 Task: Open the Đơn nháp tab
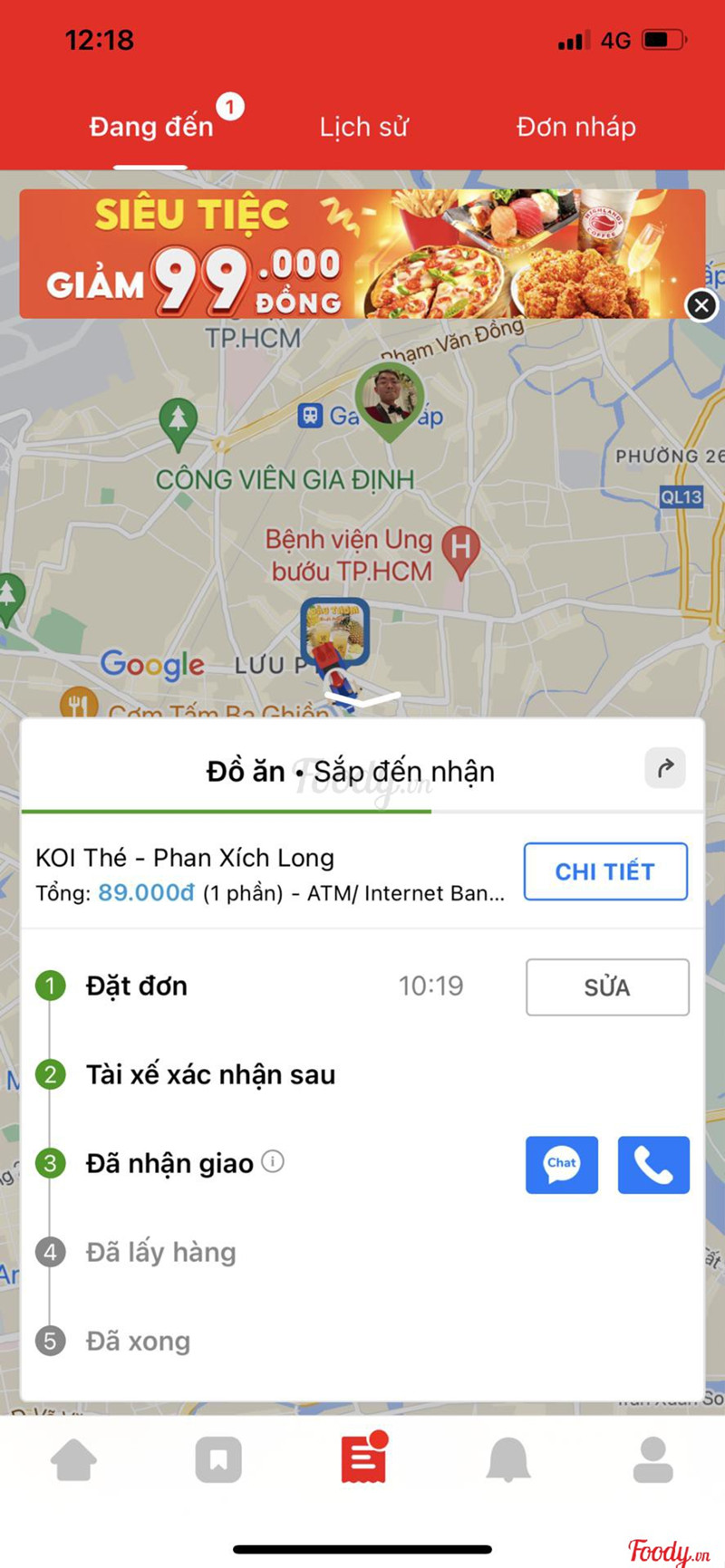tap(576, 127)
